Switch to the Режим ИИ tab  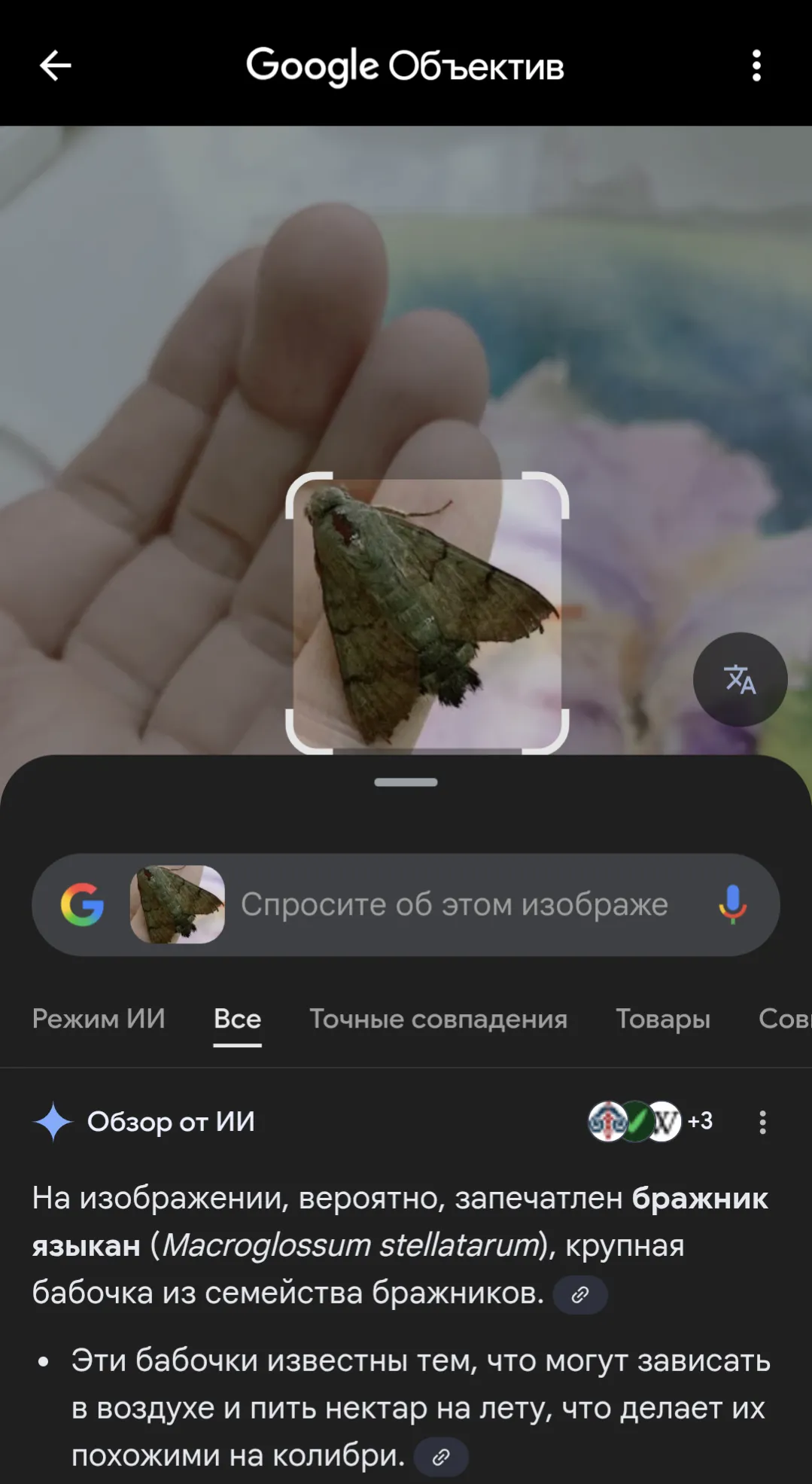(x=99, y=1019)
